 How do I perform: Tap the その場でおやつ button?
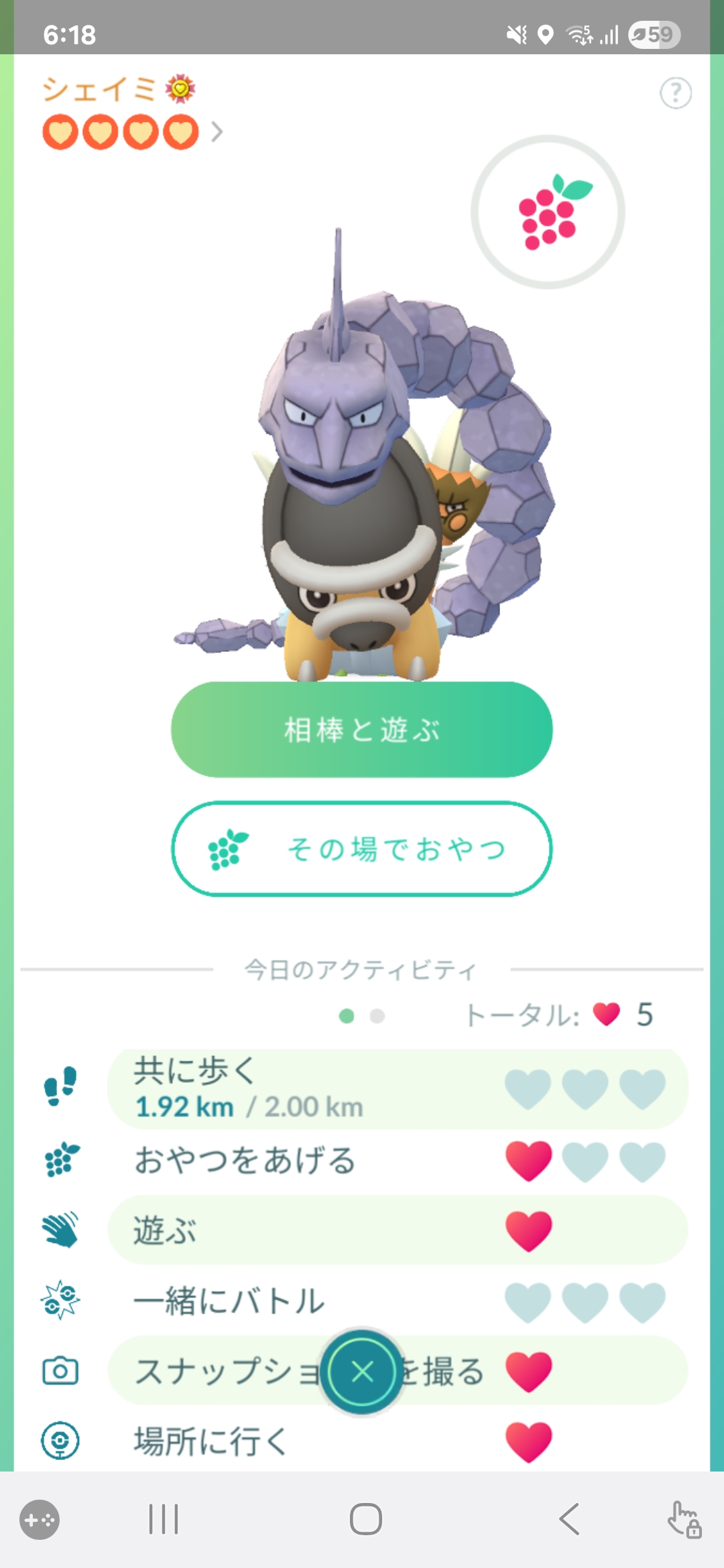362,849
